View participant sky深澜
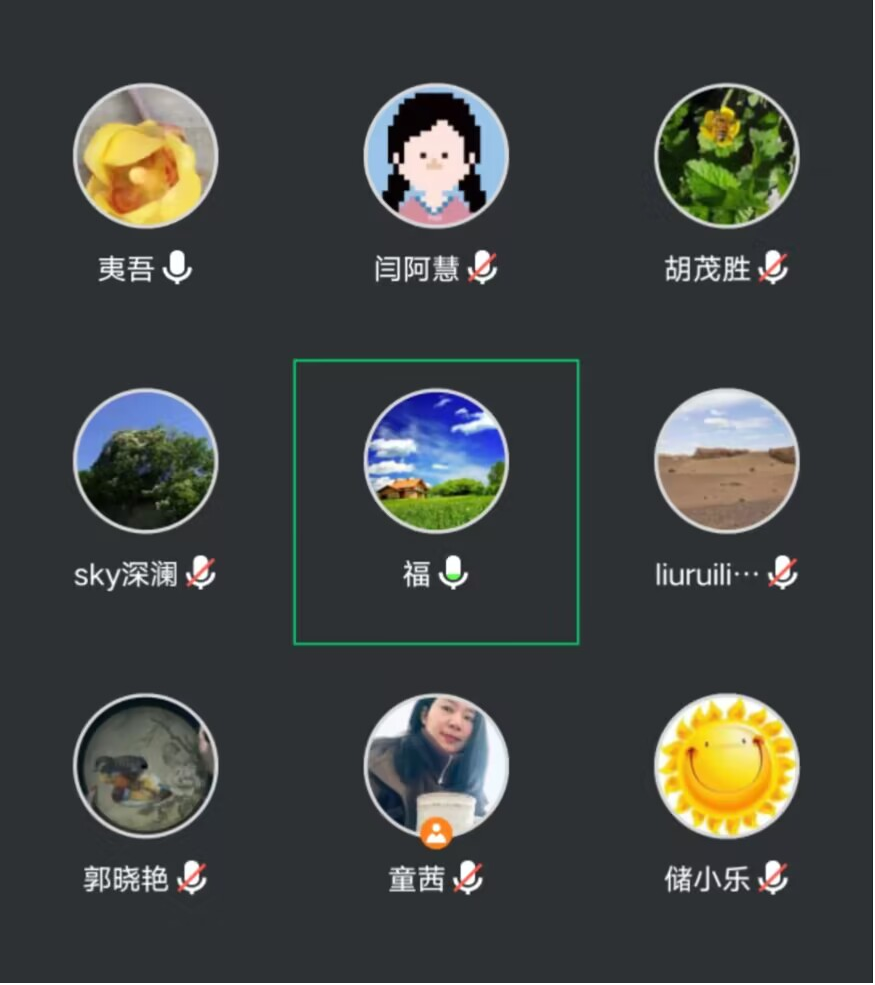Image resolution: width=875 pixels, height=985 pixels. coord(145,461)
